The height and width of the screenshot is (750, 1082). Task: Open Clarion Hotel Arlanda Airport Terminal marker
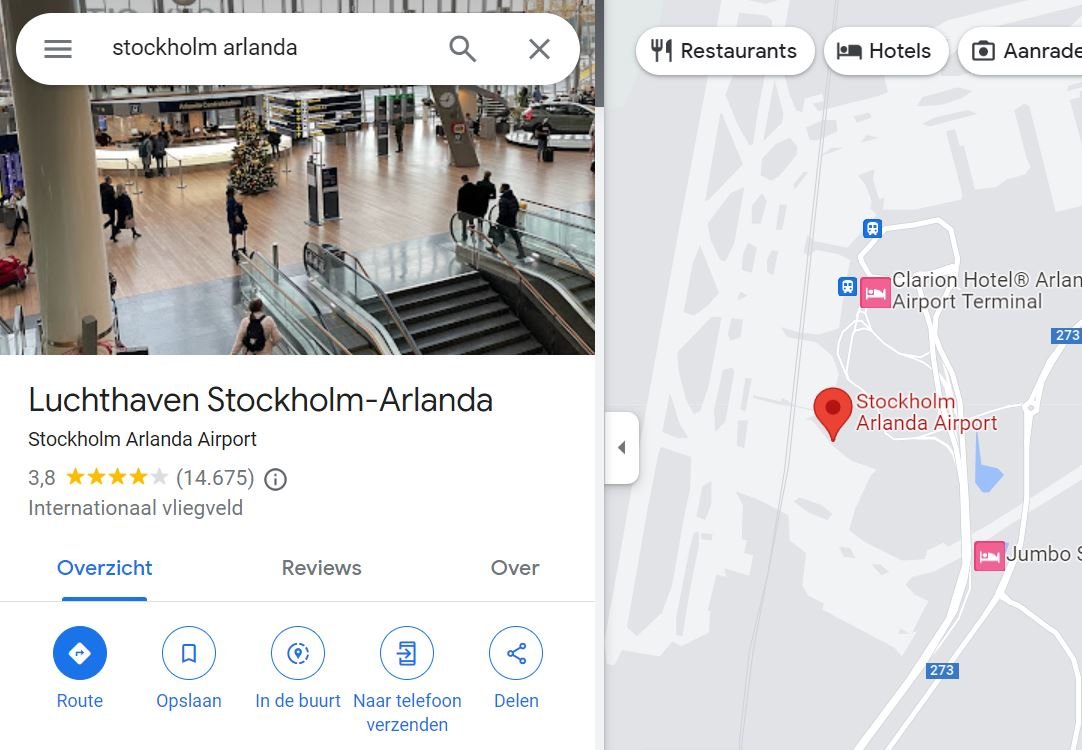click(x=876, y=292)
